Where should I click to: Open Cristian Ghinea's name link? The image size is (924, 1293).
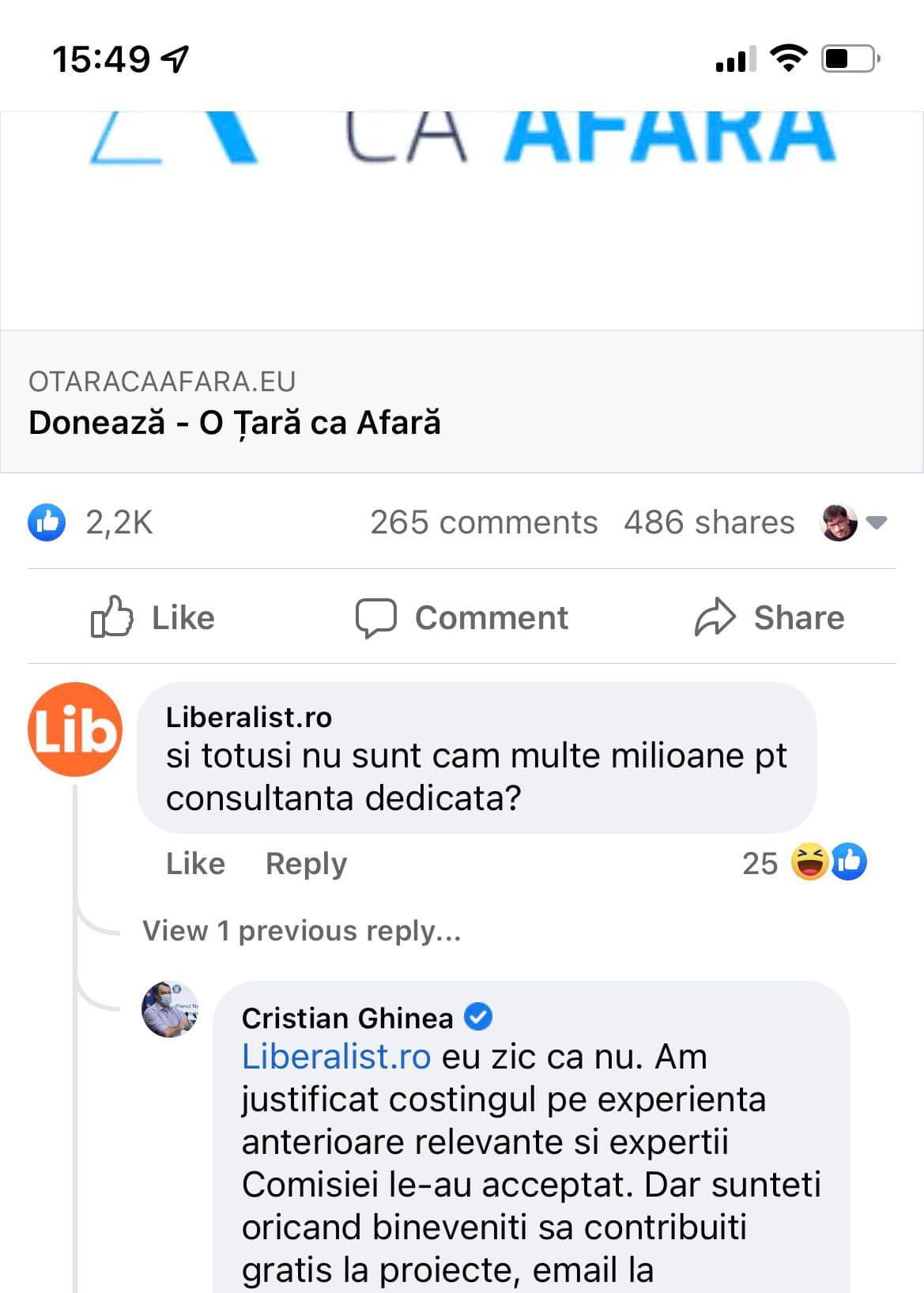coord(347,1017)
